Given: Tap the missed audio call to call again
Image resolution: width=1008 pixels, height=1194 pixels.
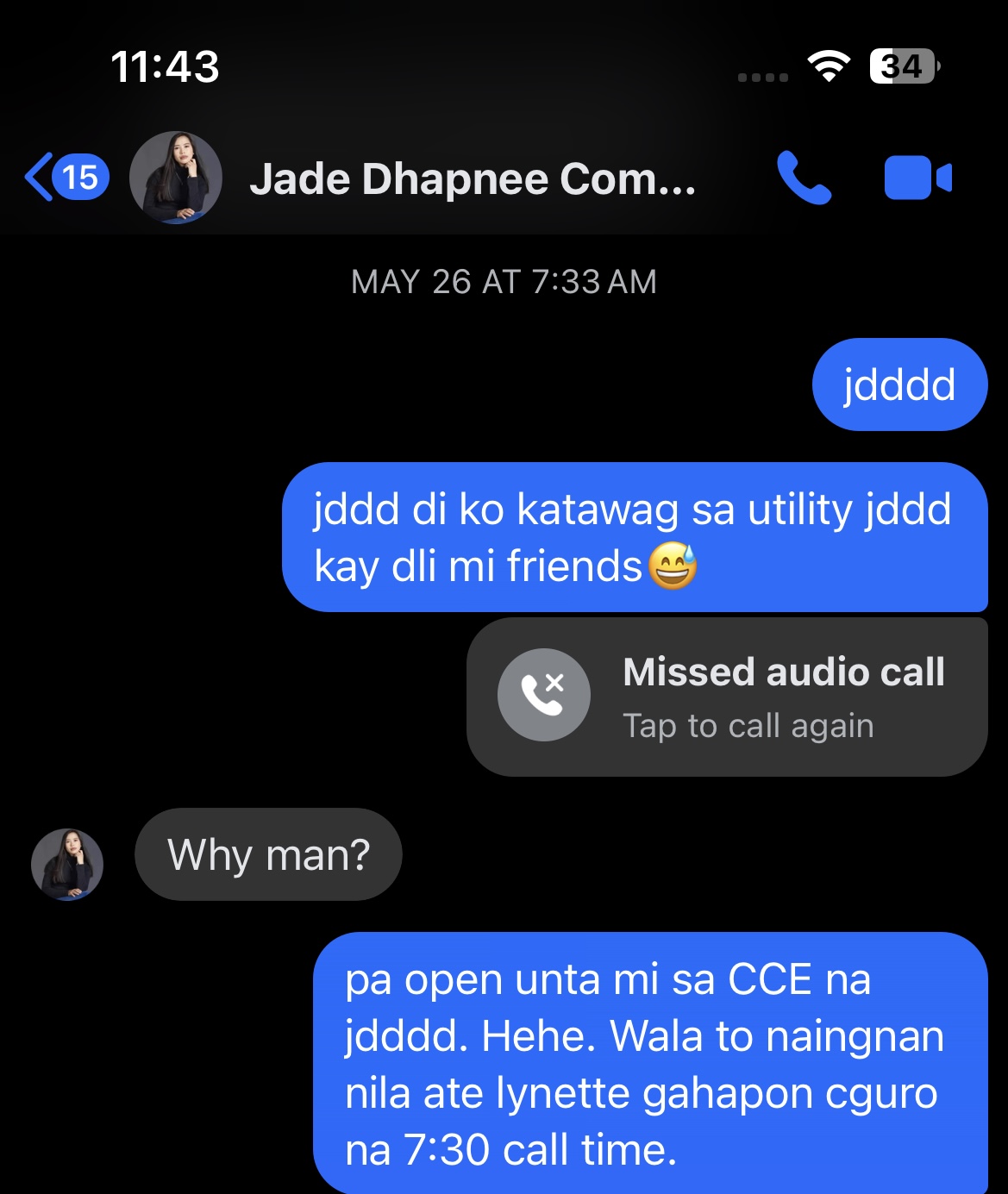Looking at the screenshot, I should [726, 697].
